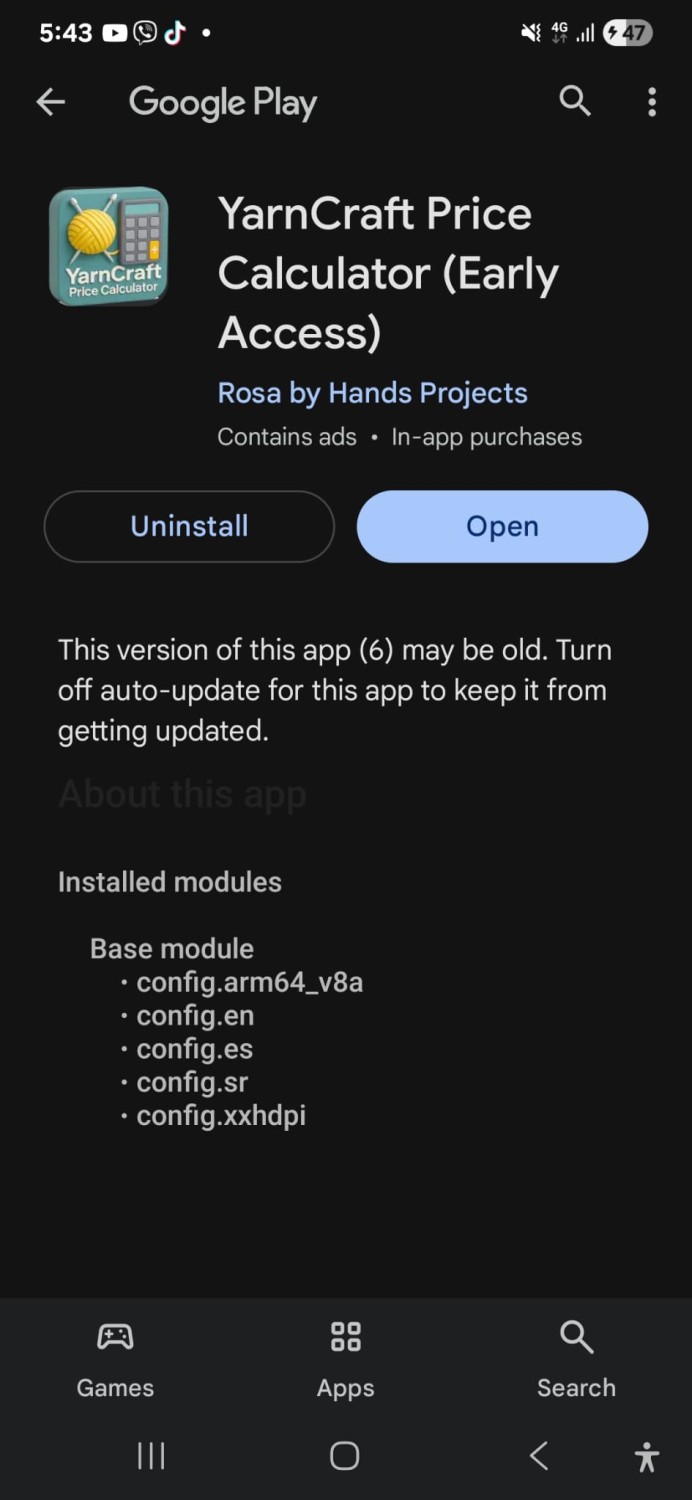Image resolution: width=692 pixels, height=1500 pixels.
Task: Open the YarnCraft Price Calculator app
Action: 502,526
